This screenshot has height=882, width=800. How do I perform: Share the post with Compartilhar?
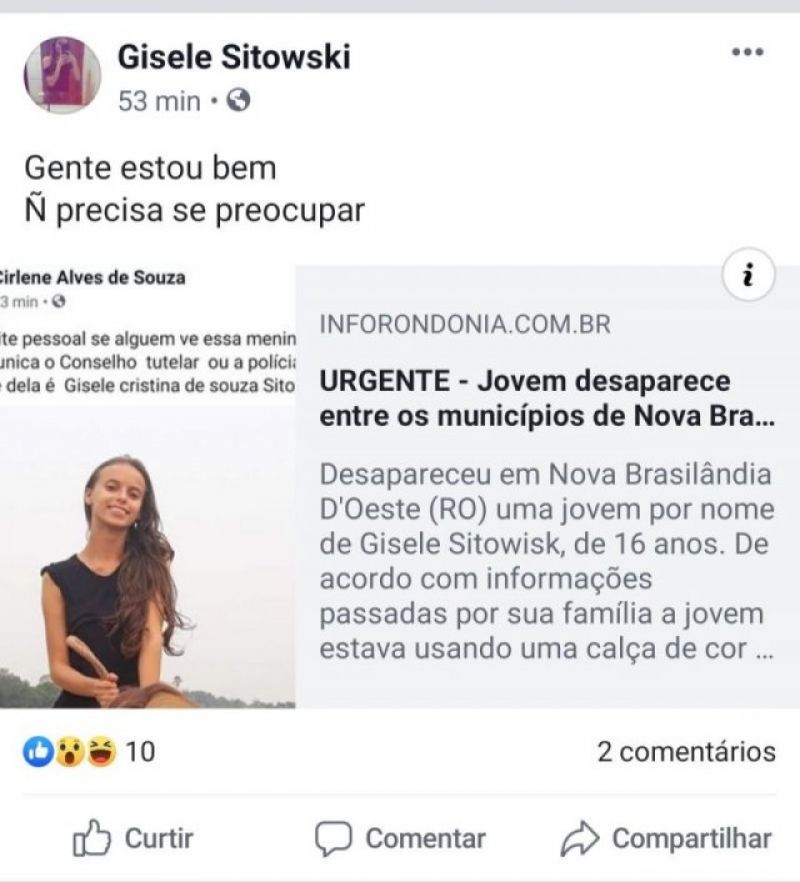[x=666, y=838]
